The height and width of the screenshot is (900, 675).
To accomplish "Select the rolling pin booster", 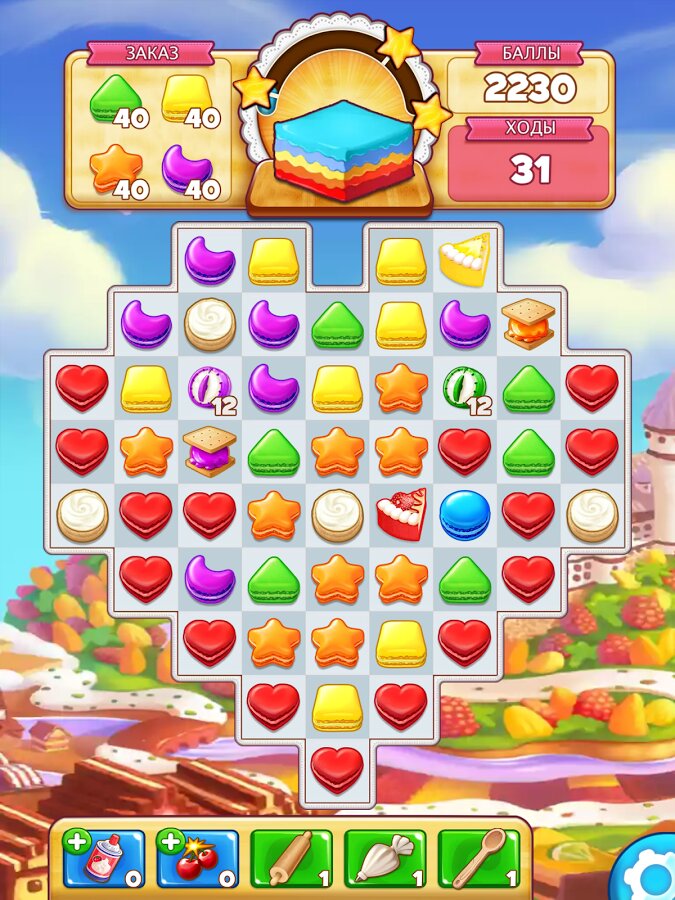I will point(291,859).
